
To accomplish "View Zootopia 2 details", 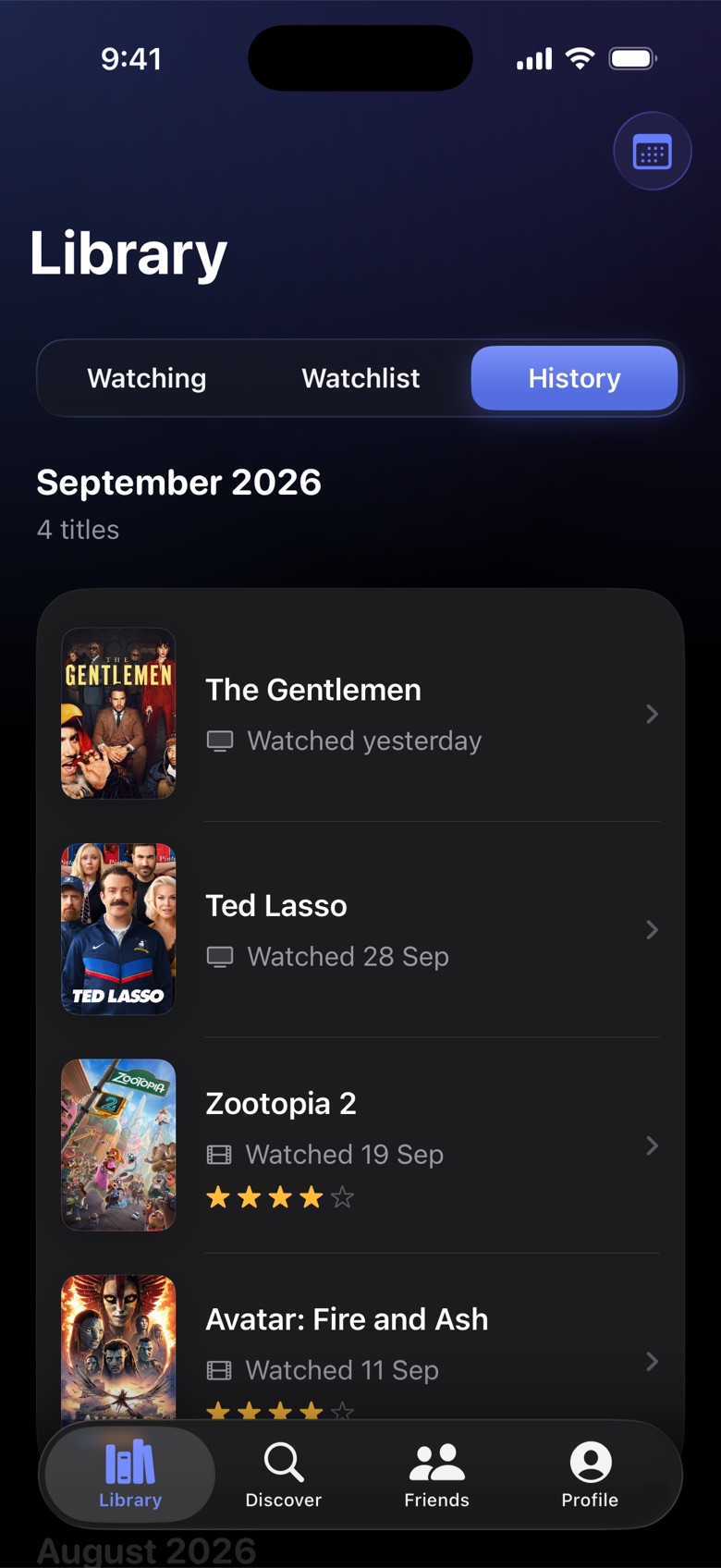I will pos(360,1145).
